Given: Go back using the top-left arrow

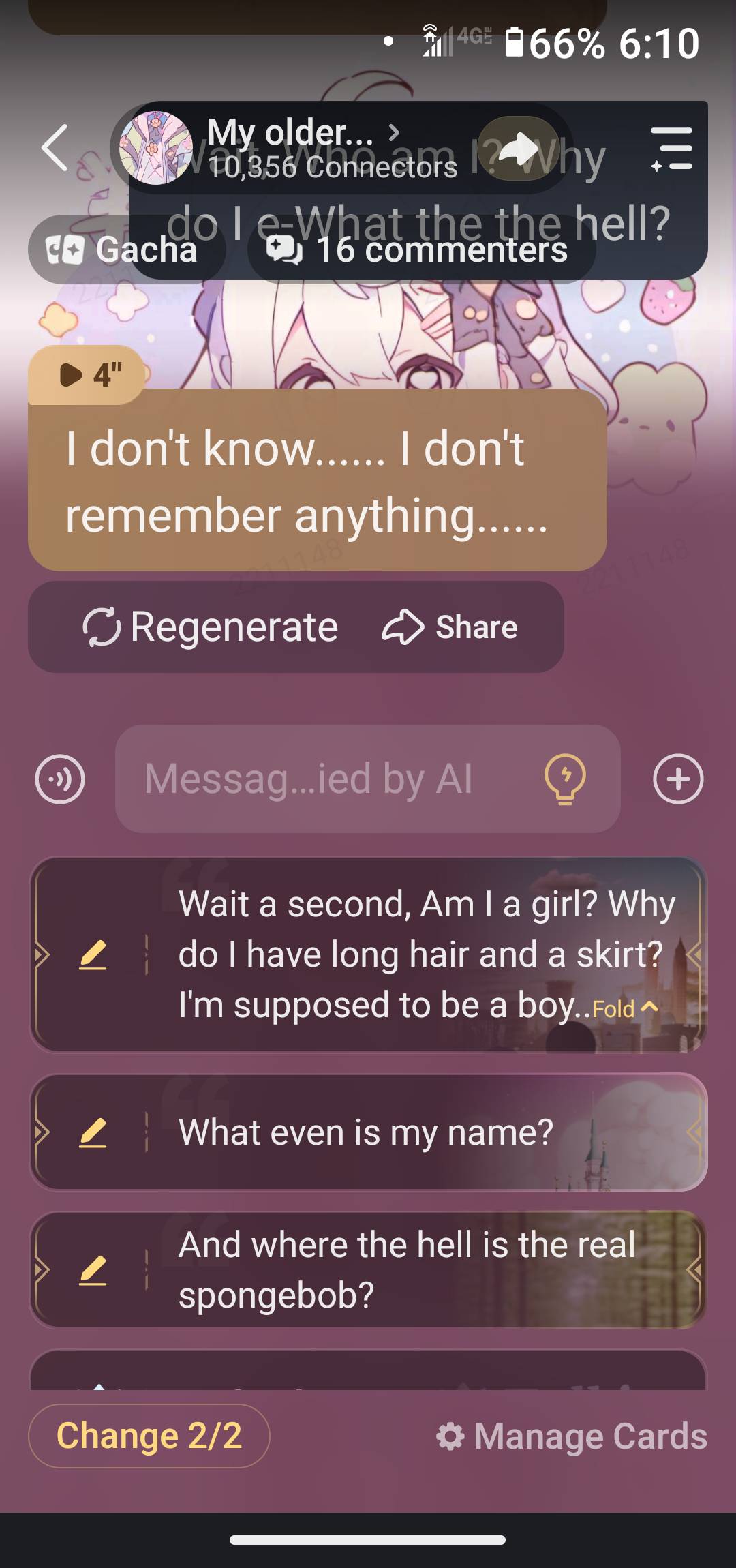Looking at the screenshot, I should tap(56, 147).
